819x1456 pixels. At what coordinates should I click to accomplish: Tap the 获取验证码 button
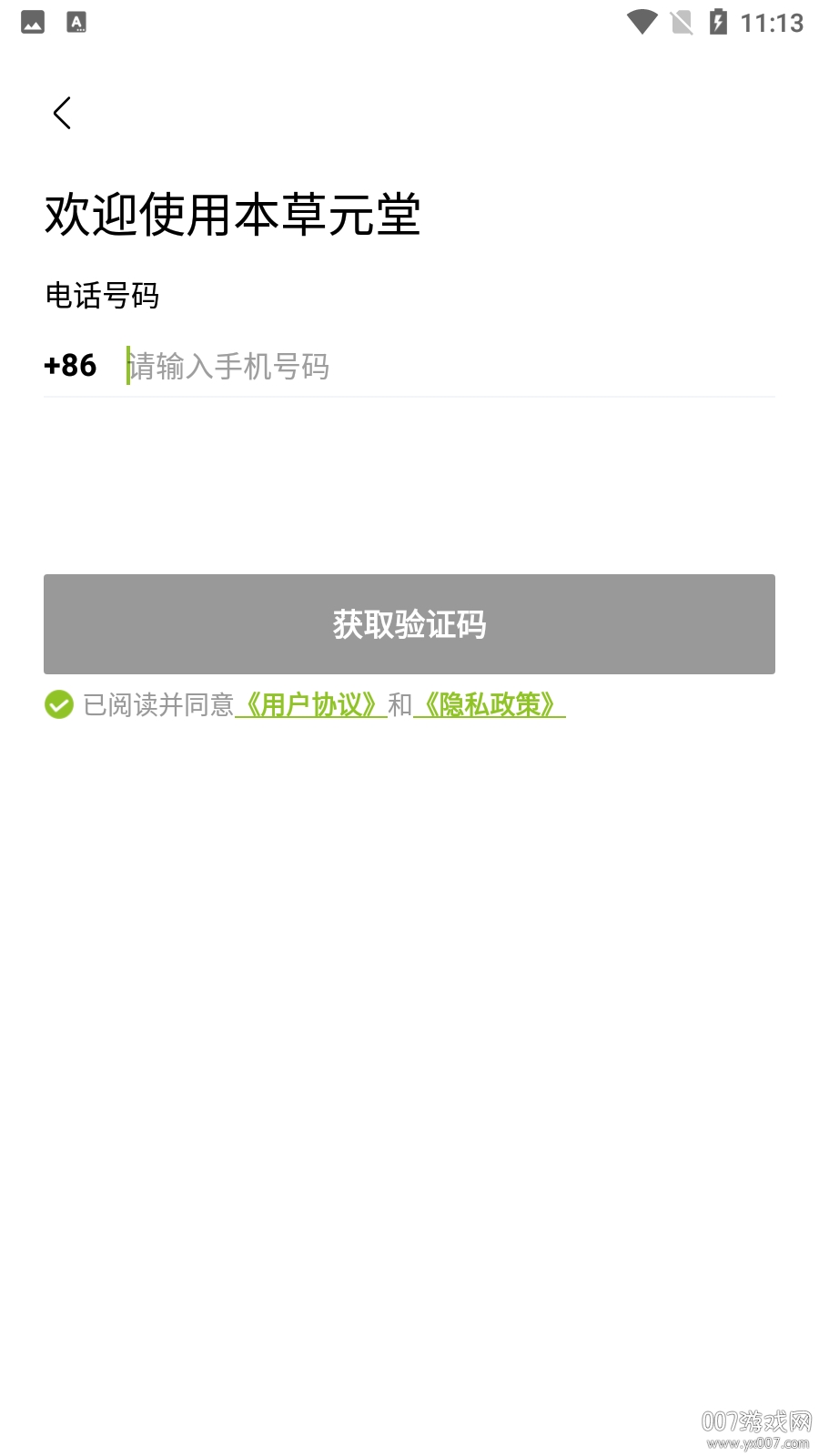(x=409, y=624)
